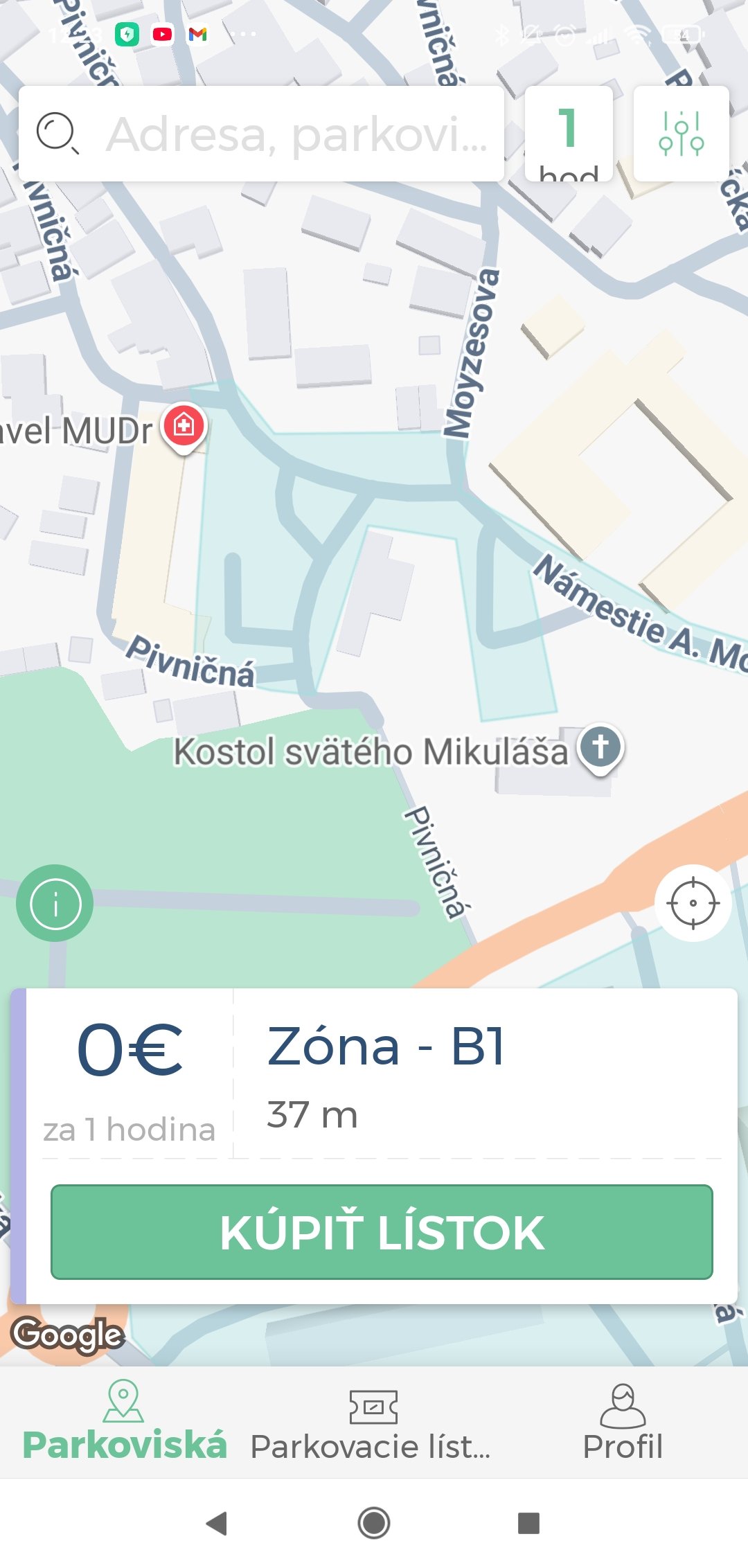Tap the Kostol svätého Mikuláša map pin
The height and width of the screenshot is (1568, 748).
tap(600, 748)
